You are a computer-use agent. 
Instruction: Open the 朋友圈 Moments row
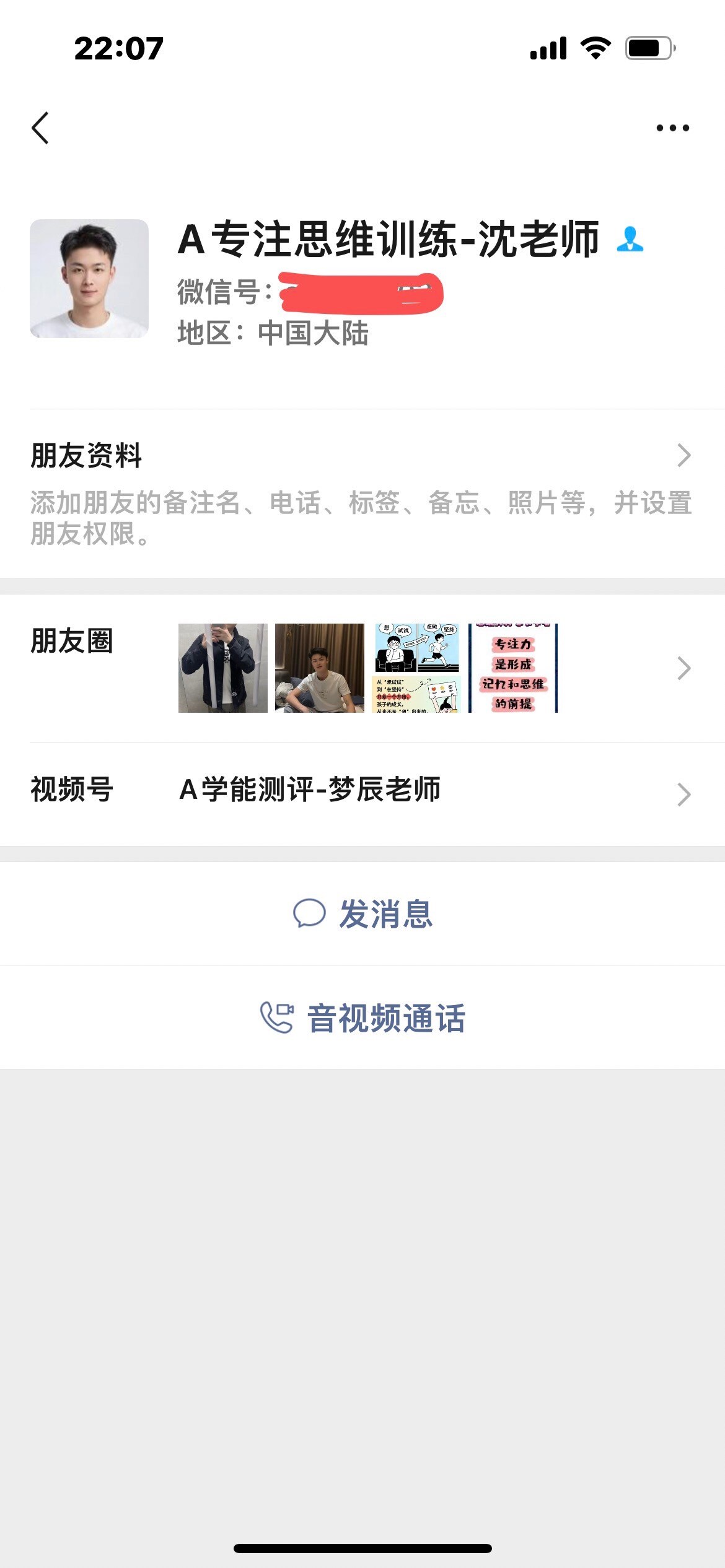point(362,668)
